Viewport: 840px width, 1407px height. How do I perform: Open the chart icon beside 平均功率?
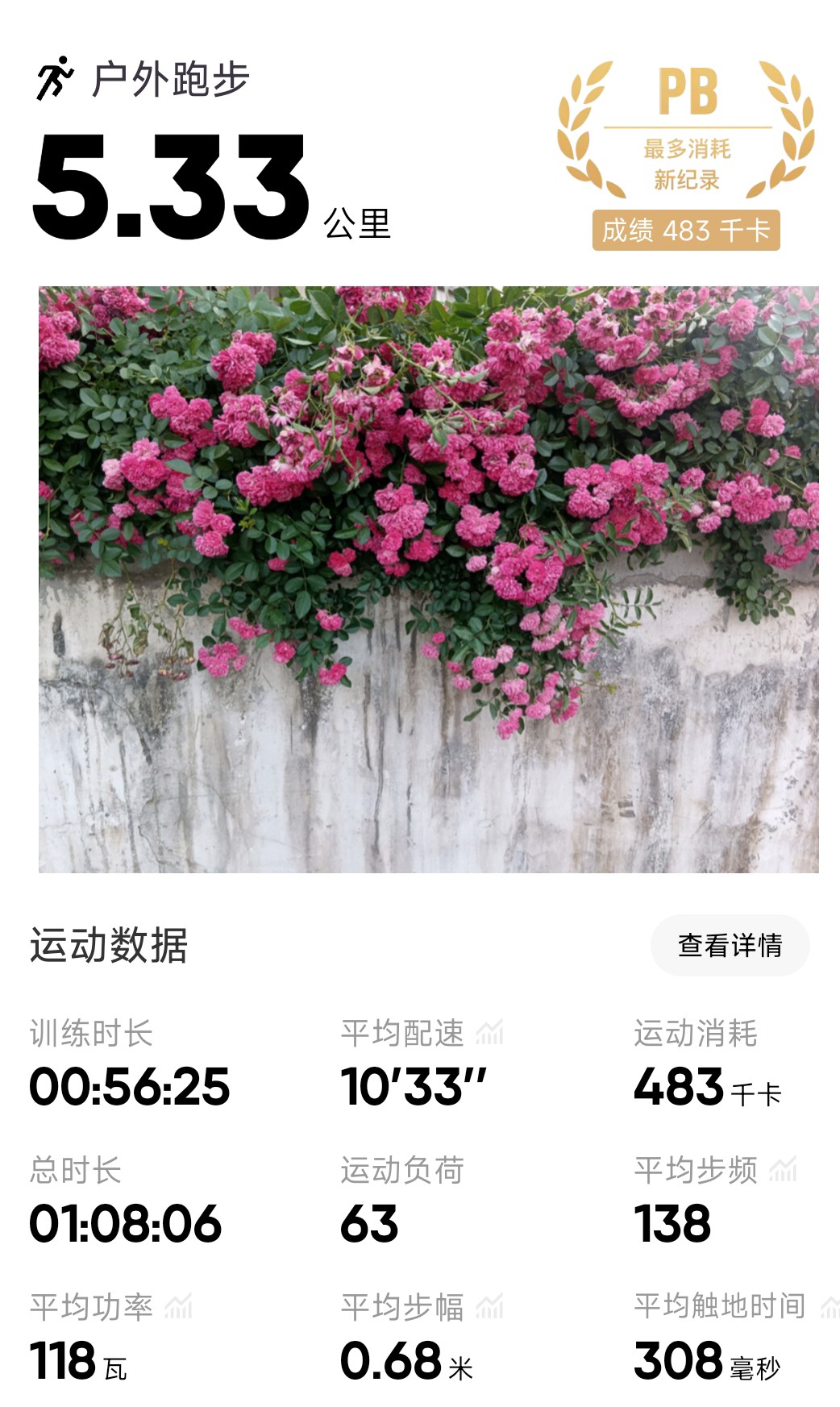pyautogui.click(x=178, y=1305)
